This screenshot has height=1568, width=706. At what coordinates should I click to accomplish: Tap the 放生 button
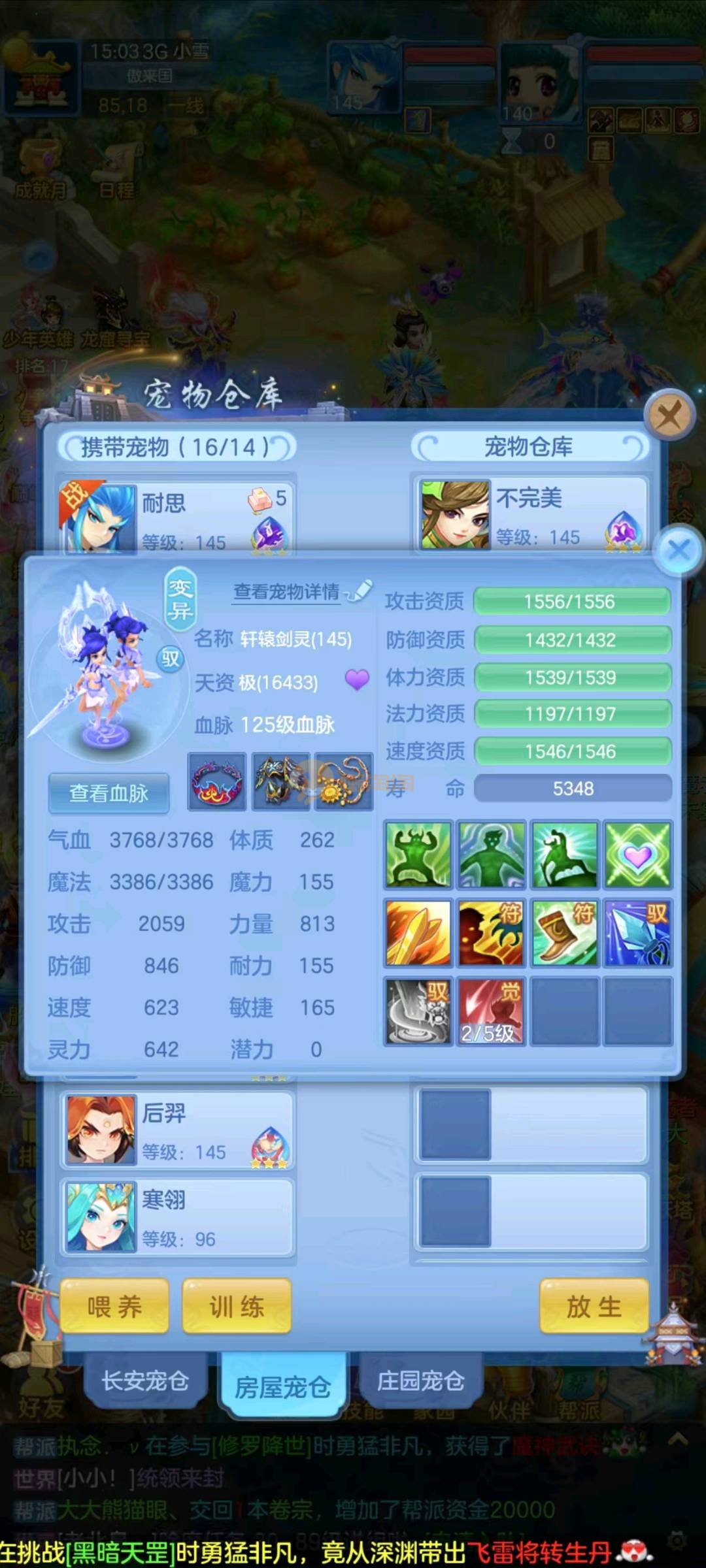click(594, 1307)
